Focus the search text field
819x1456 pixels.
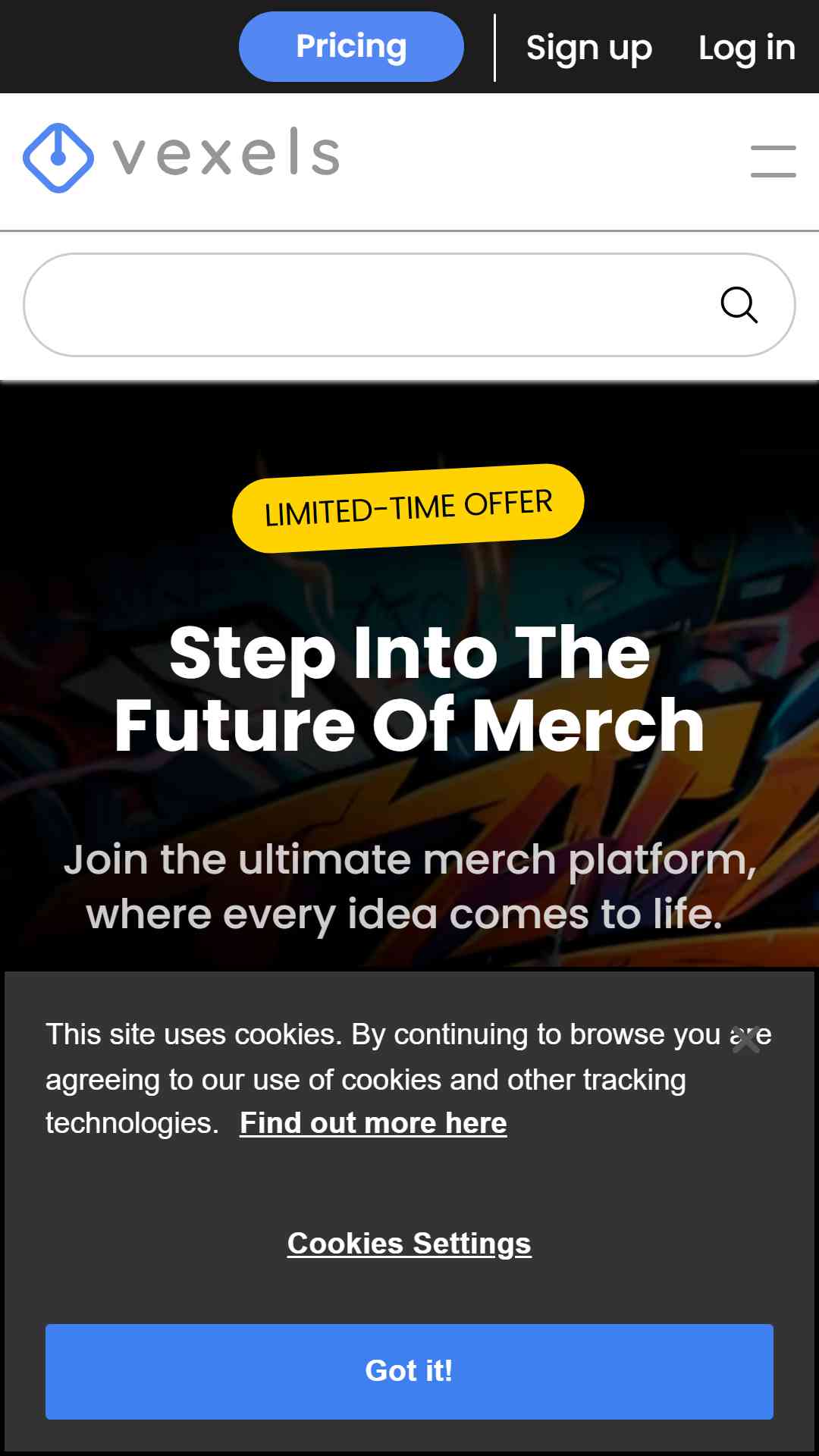coord(364,305)
